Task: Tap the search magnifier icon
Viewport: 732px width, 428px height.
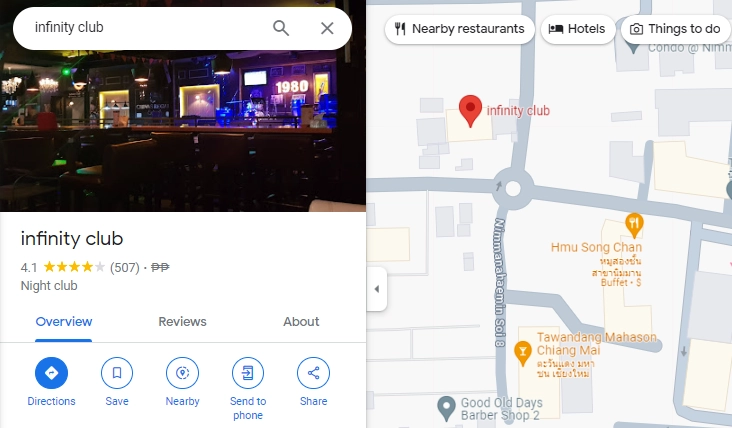Action: tap(281, 28)
